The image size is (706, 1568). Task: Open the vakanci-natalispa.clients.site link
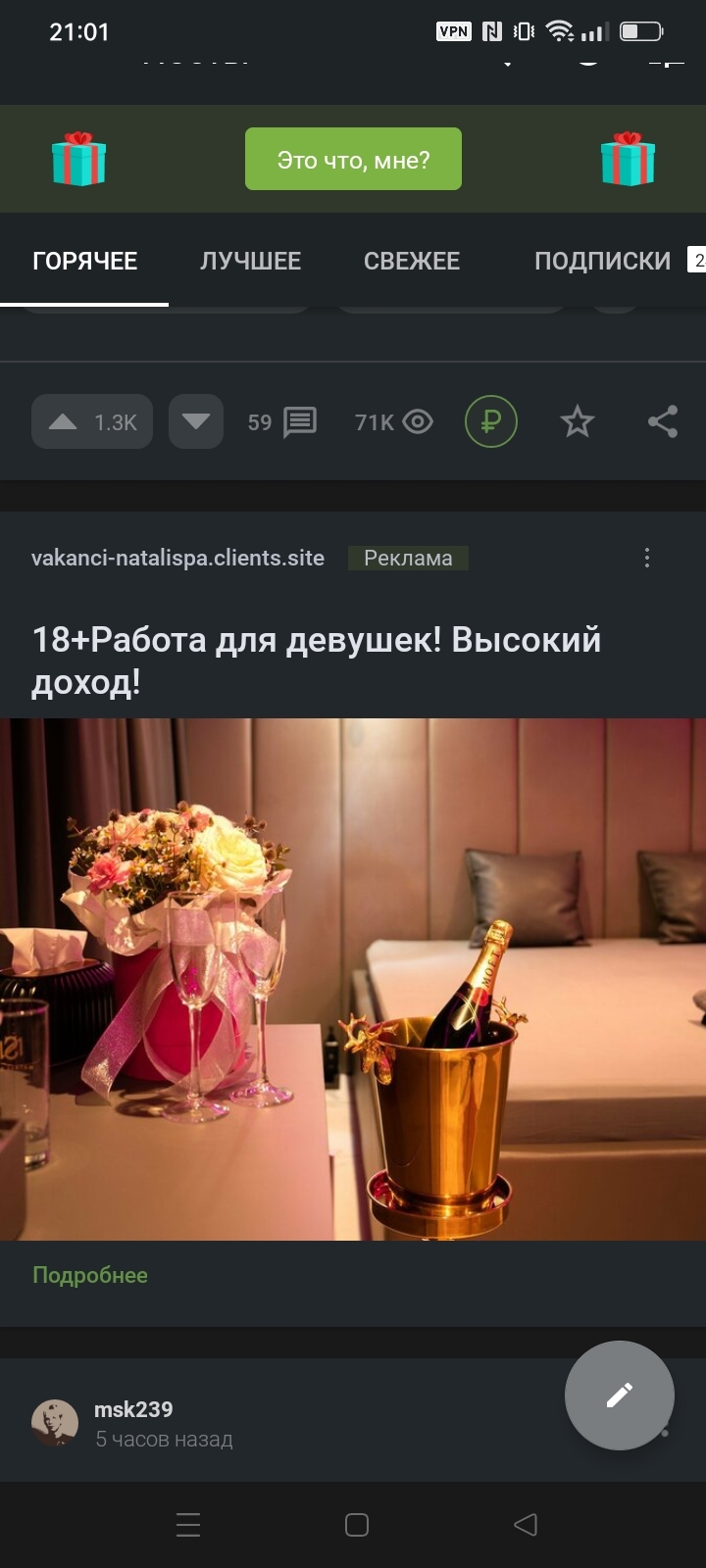click(177, 559)
